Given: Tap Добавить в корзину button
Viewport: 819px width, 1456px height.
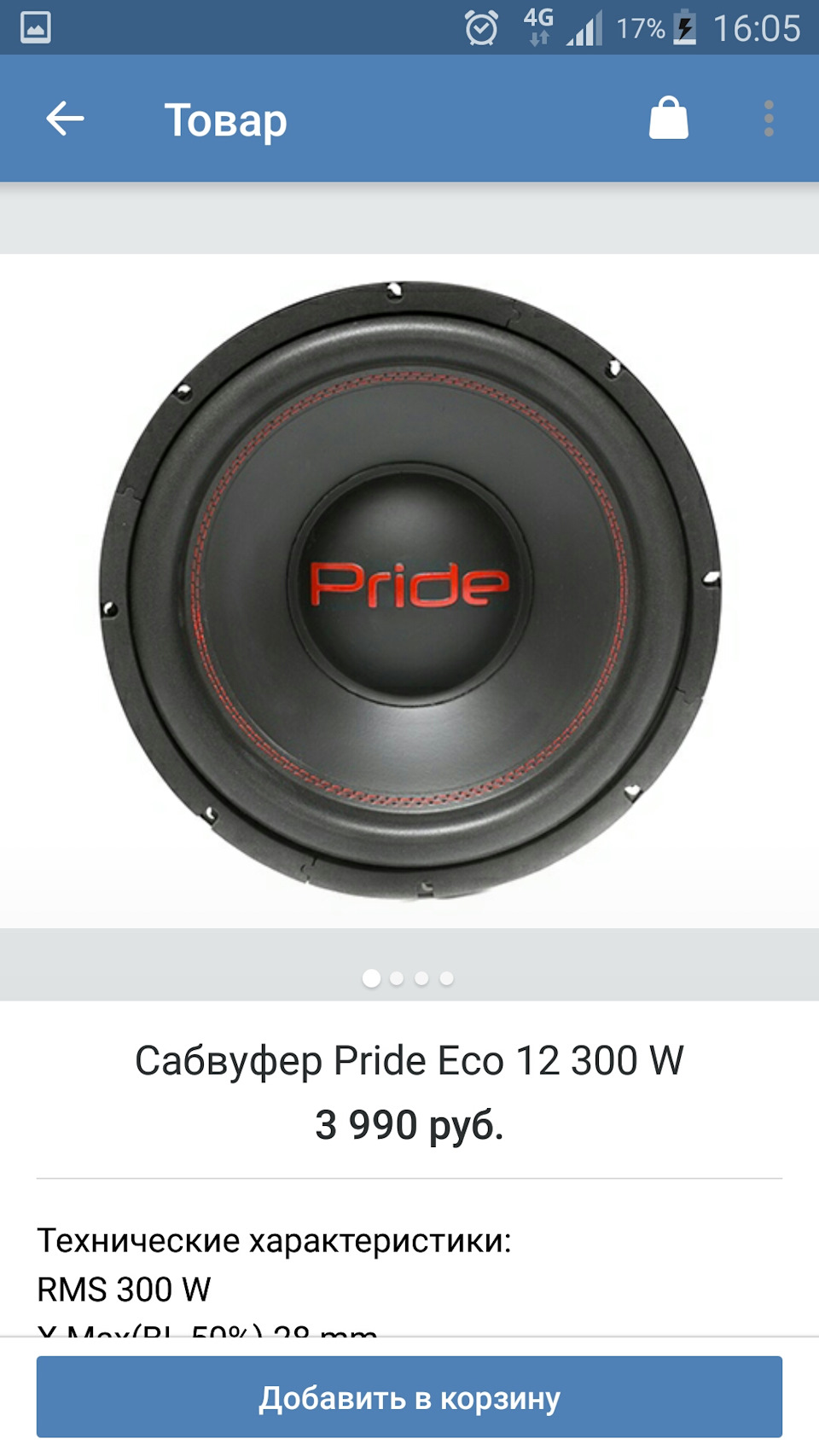Looking at the screenshot, I should pyautogui.click(x=409, y=1397).
